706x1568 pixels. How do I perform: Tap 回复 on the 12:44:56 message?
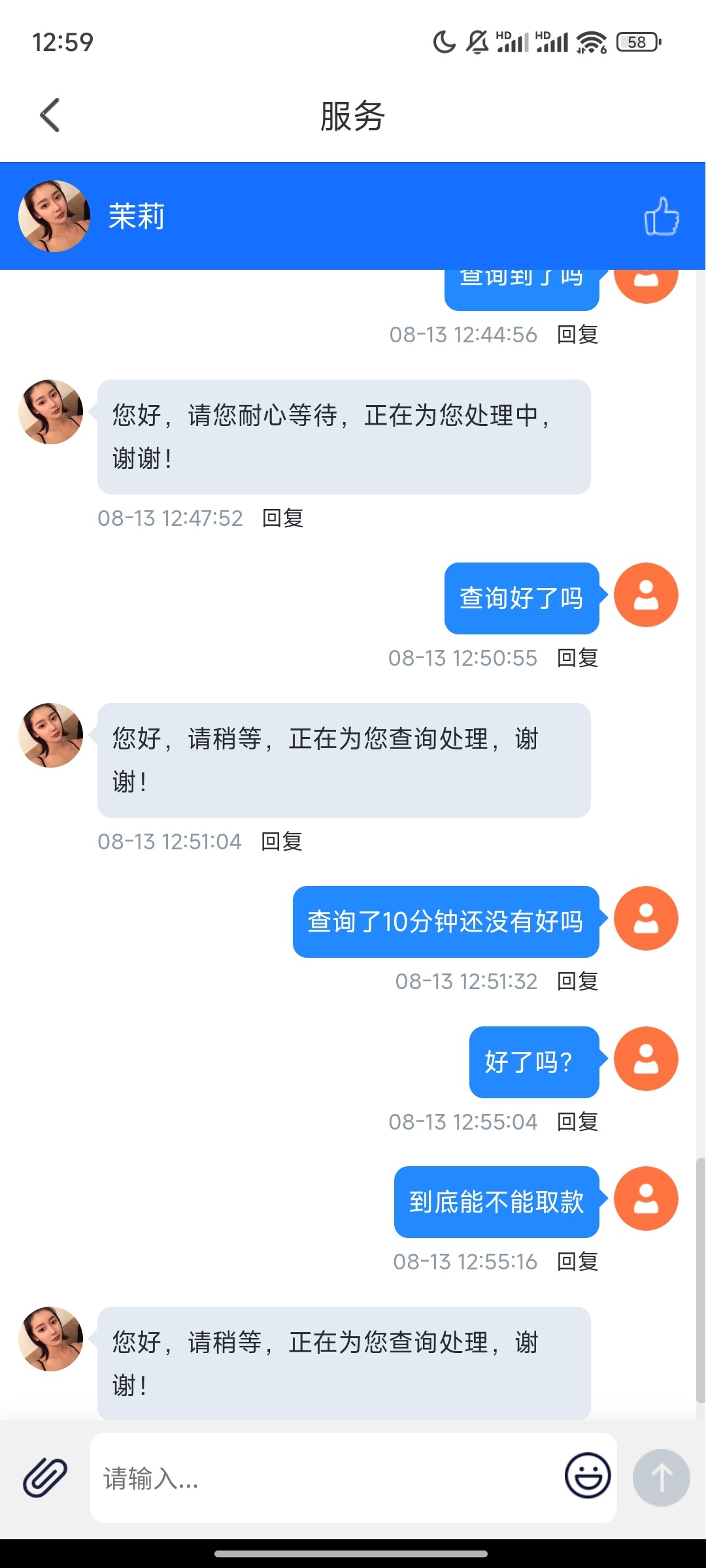tap(577, 335)
